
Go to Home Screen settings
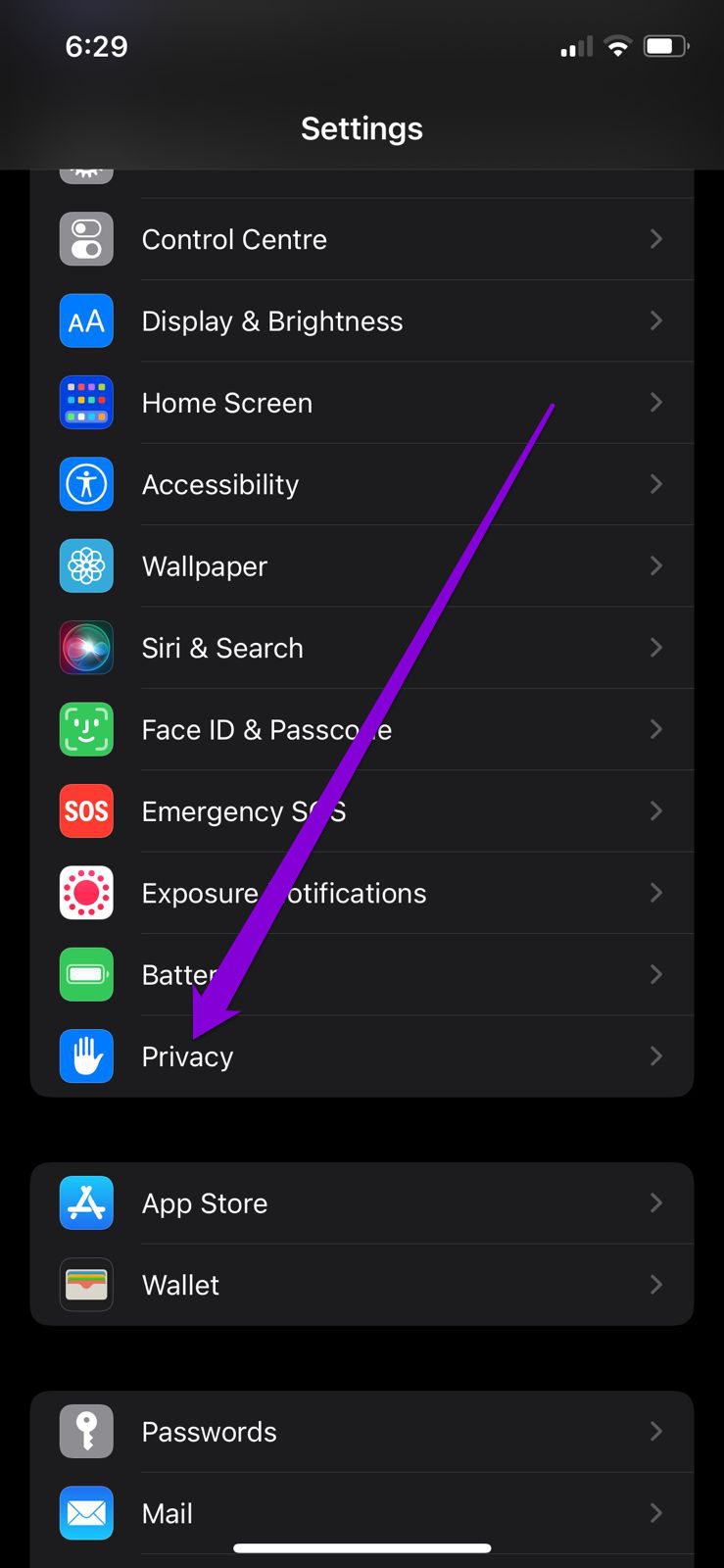[x=227, y=403]
